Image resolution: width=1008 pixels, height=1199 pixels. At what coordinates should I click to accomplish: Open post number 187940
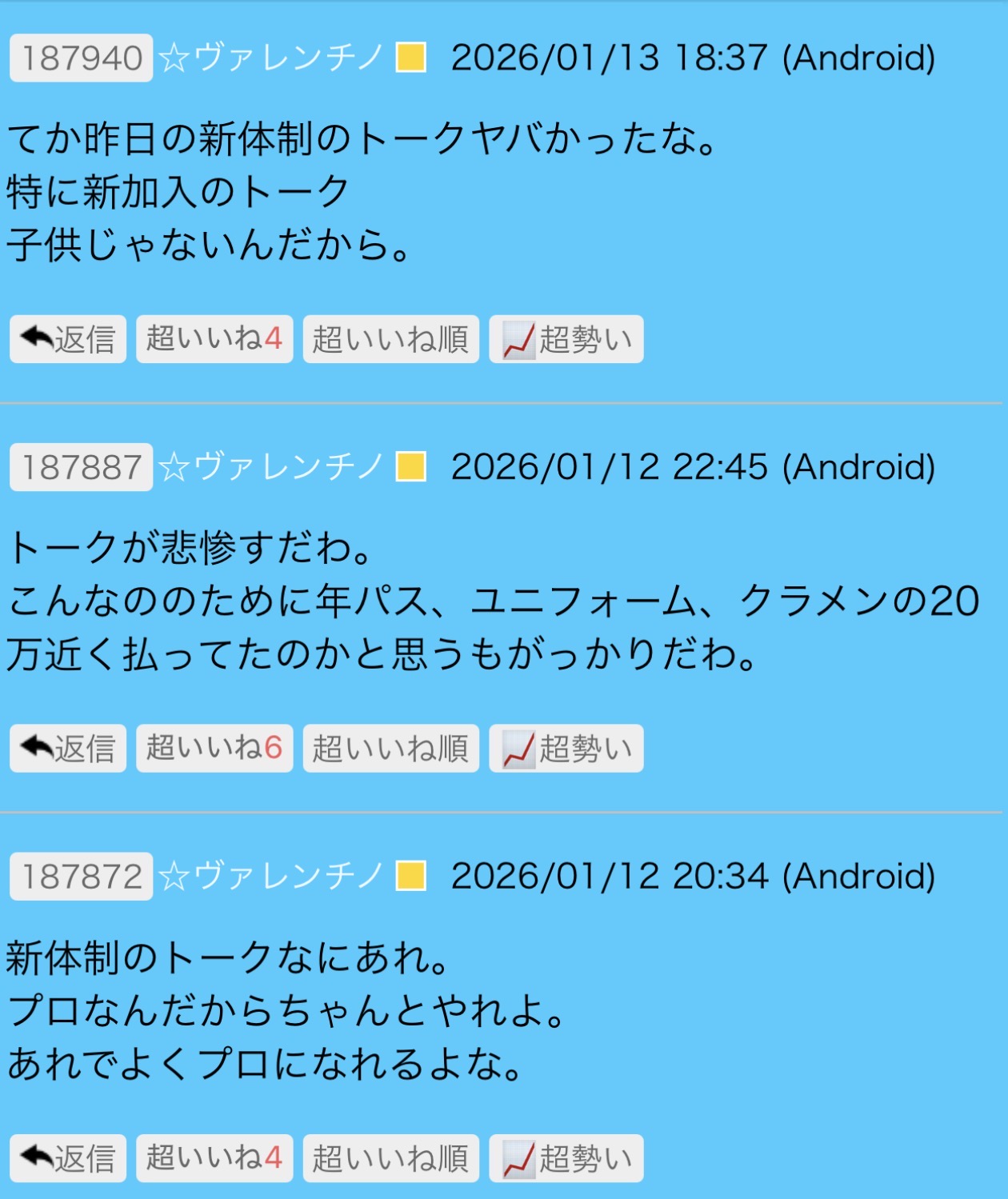(81, 58)
